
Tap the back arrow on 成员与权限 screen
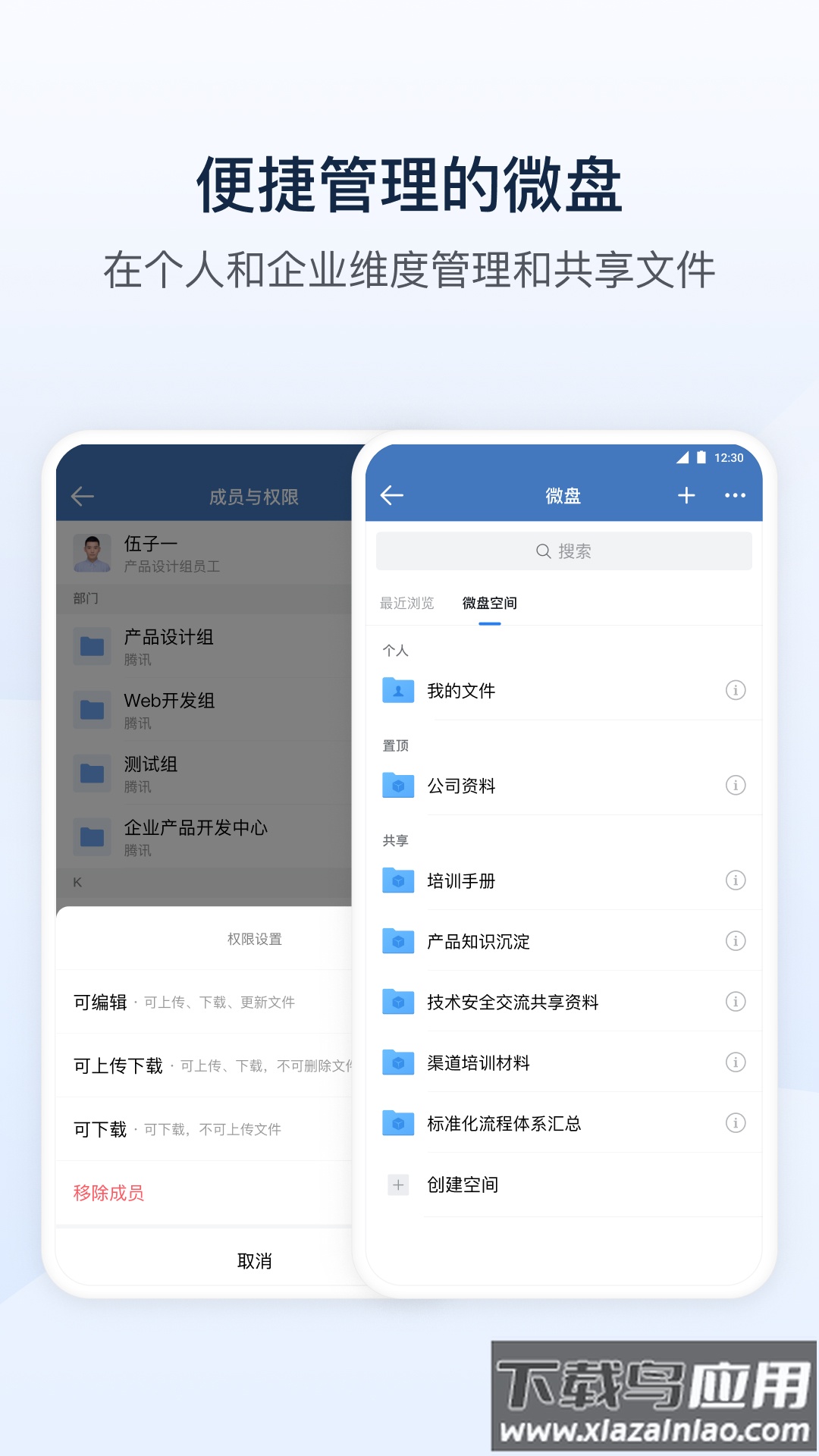(82, 497)
